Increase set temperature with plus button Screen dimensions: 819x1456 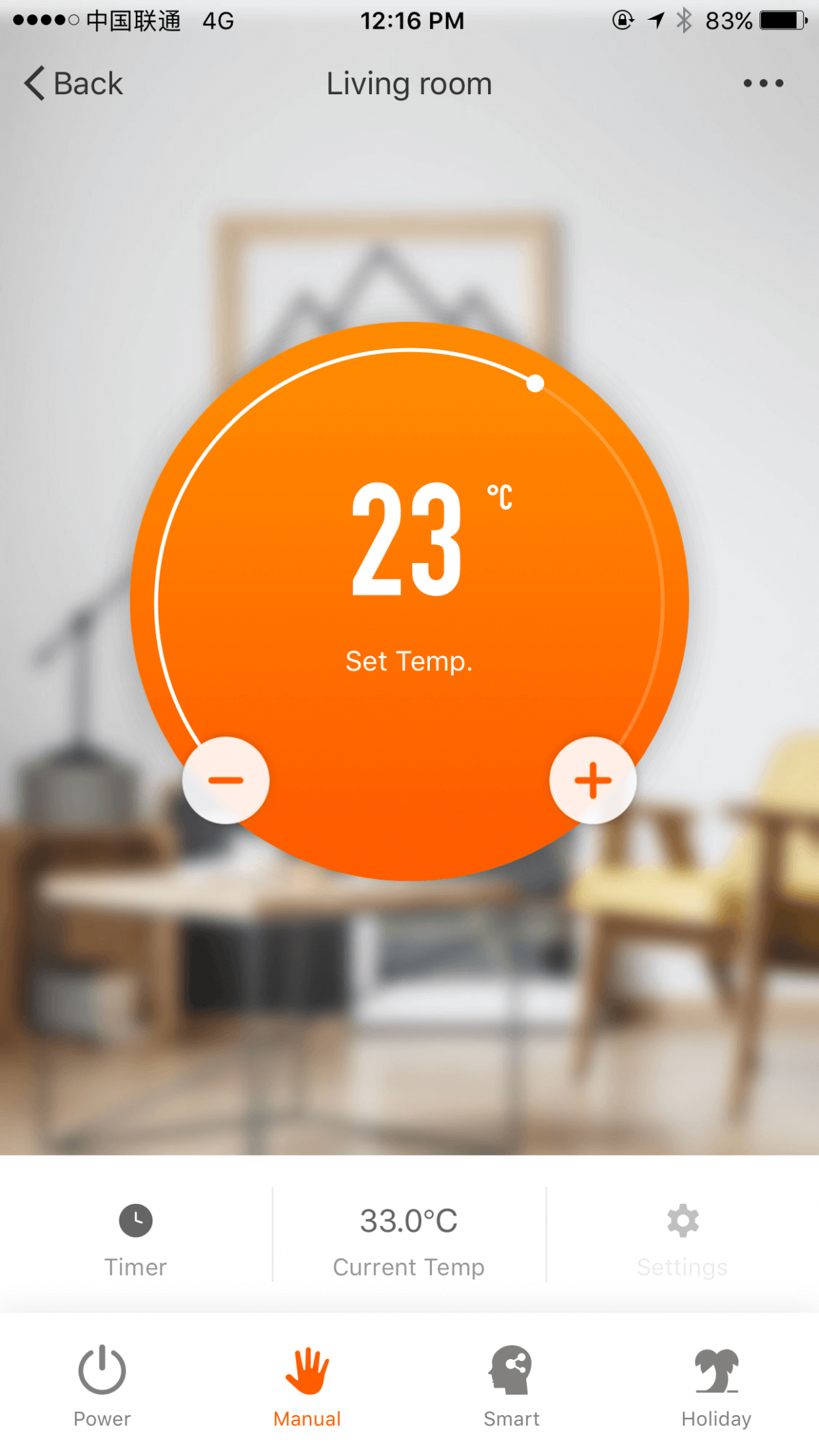[592, 780]
